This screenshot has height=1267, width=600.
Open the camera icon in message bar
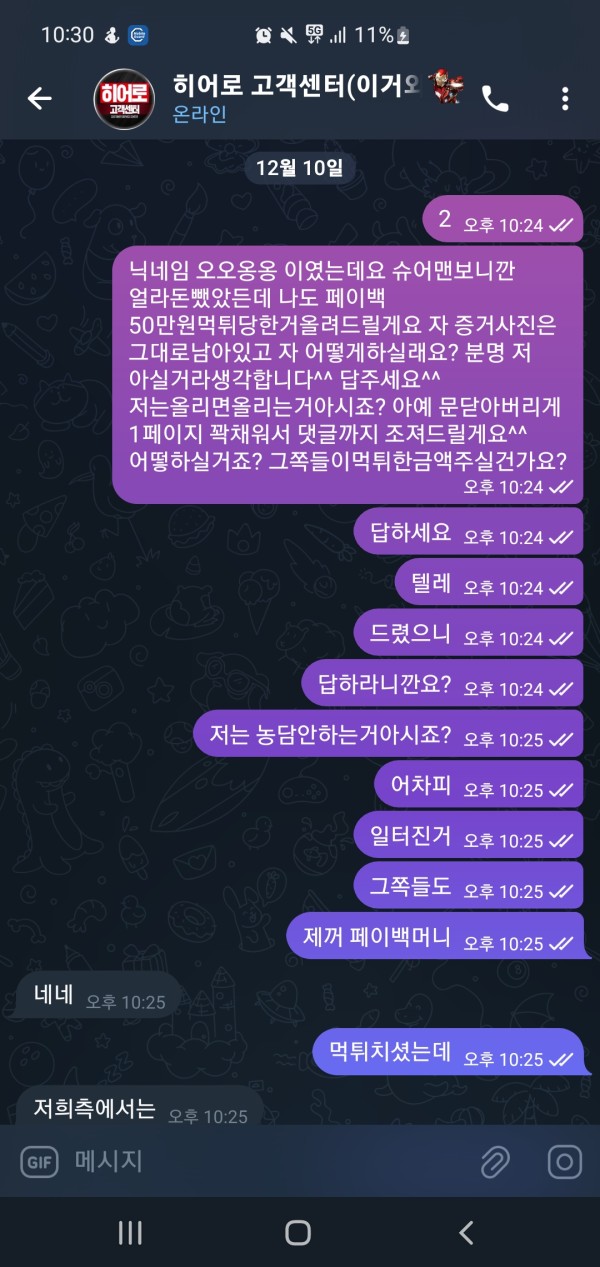point(564,1161)
